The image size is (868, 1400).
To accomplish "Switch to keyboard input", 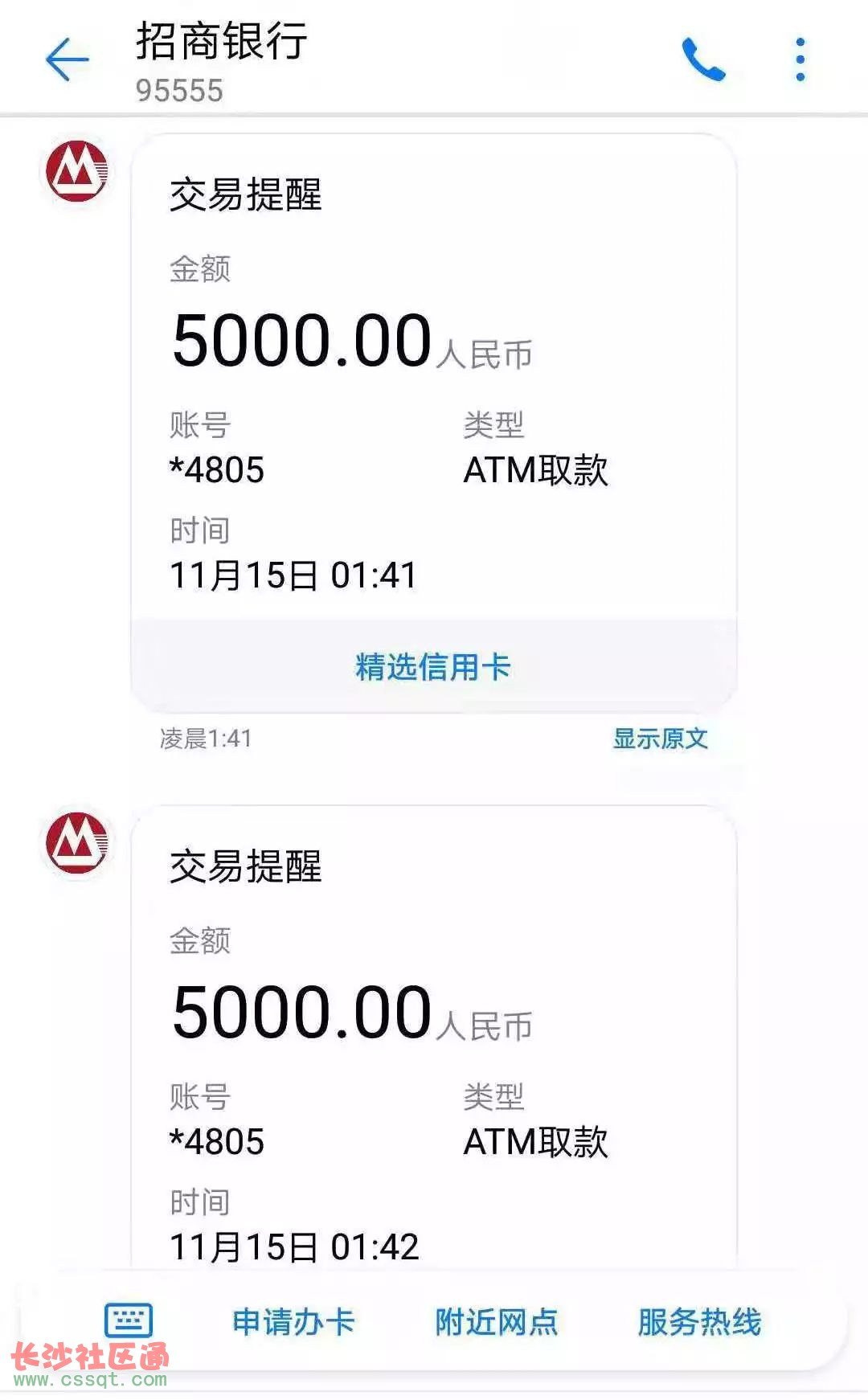I will pos(129,1320).
